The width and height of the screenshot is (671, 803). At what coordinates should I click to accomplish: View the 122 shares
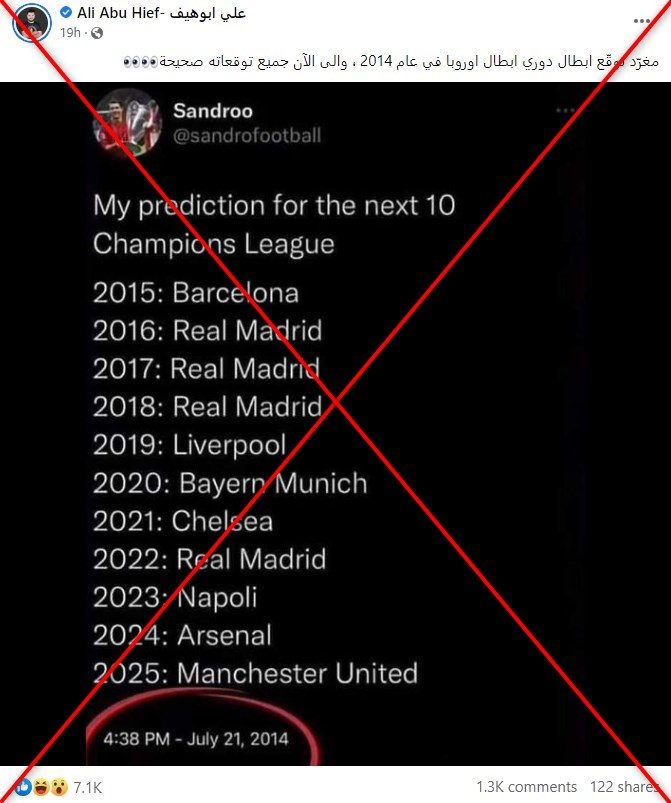click(623, 787)
